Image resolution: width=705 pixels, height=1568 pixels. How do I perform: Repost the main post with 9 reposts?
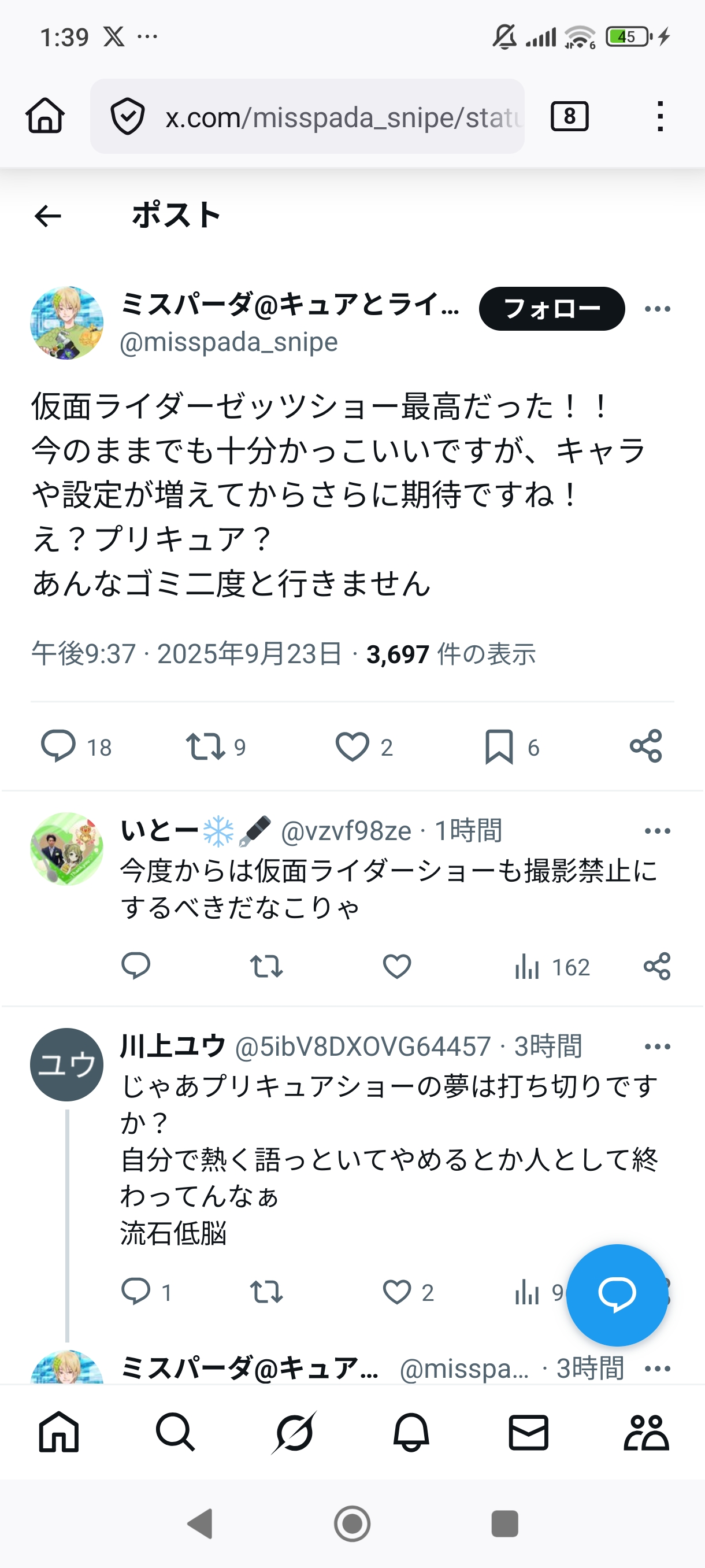point(206,746)
